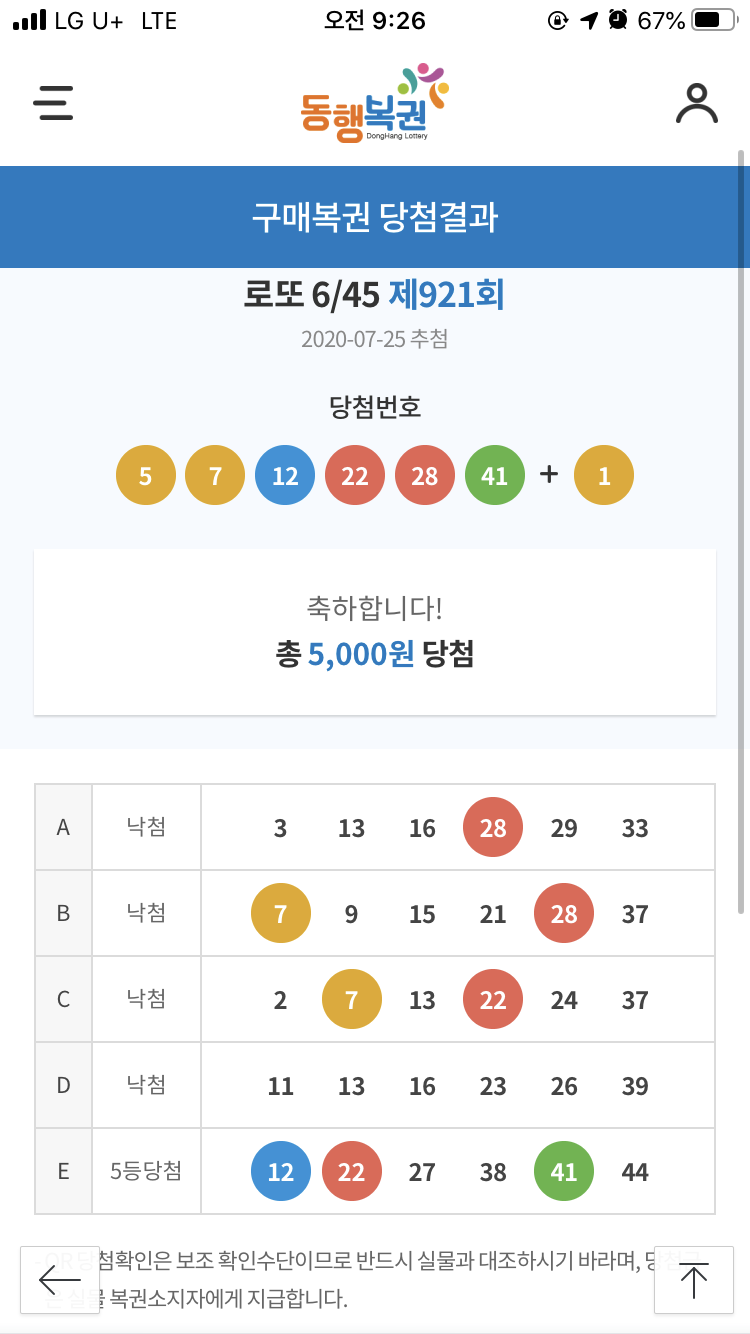750x1334 pixels.
Task: Tap the DongHang Lottery logo
Action: click(x=374, y=104)
